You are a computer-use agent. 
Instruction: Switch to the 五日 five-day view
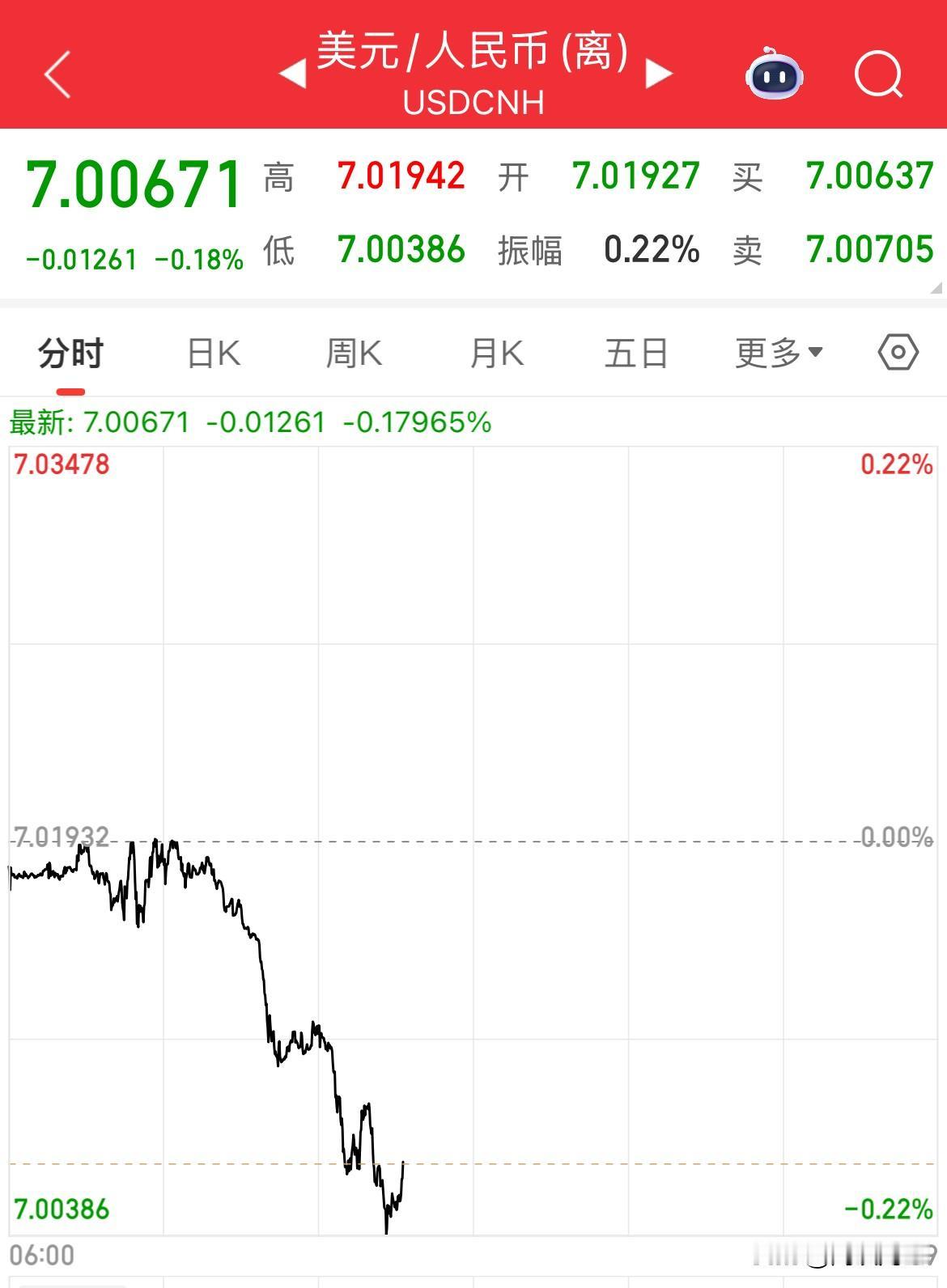point(636,353)
